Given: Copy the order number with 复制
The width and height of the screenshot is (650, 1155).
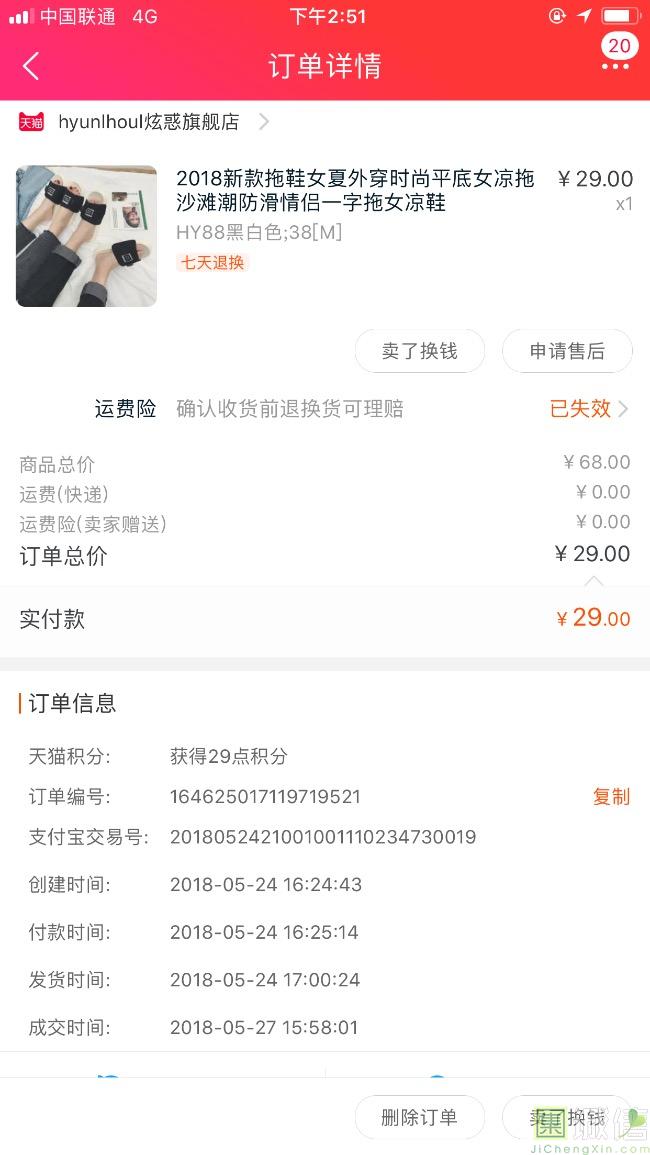Looking at the screenshot, I should click(611, 797).
